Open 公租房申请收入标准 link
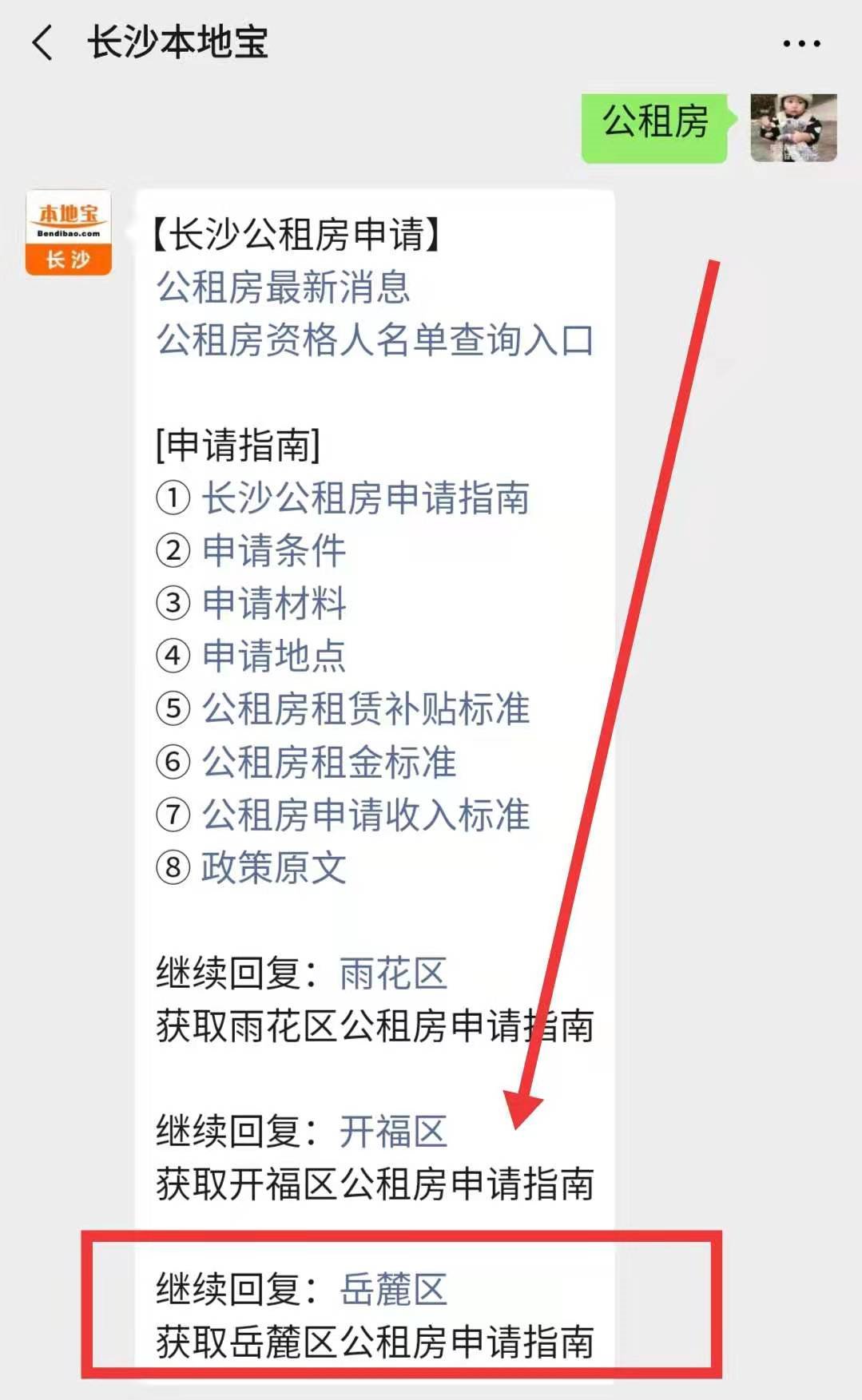Viewport: 862px width, 1400px height. pos(365,815)
